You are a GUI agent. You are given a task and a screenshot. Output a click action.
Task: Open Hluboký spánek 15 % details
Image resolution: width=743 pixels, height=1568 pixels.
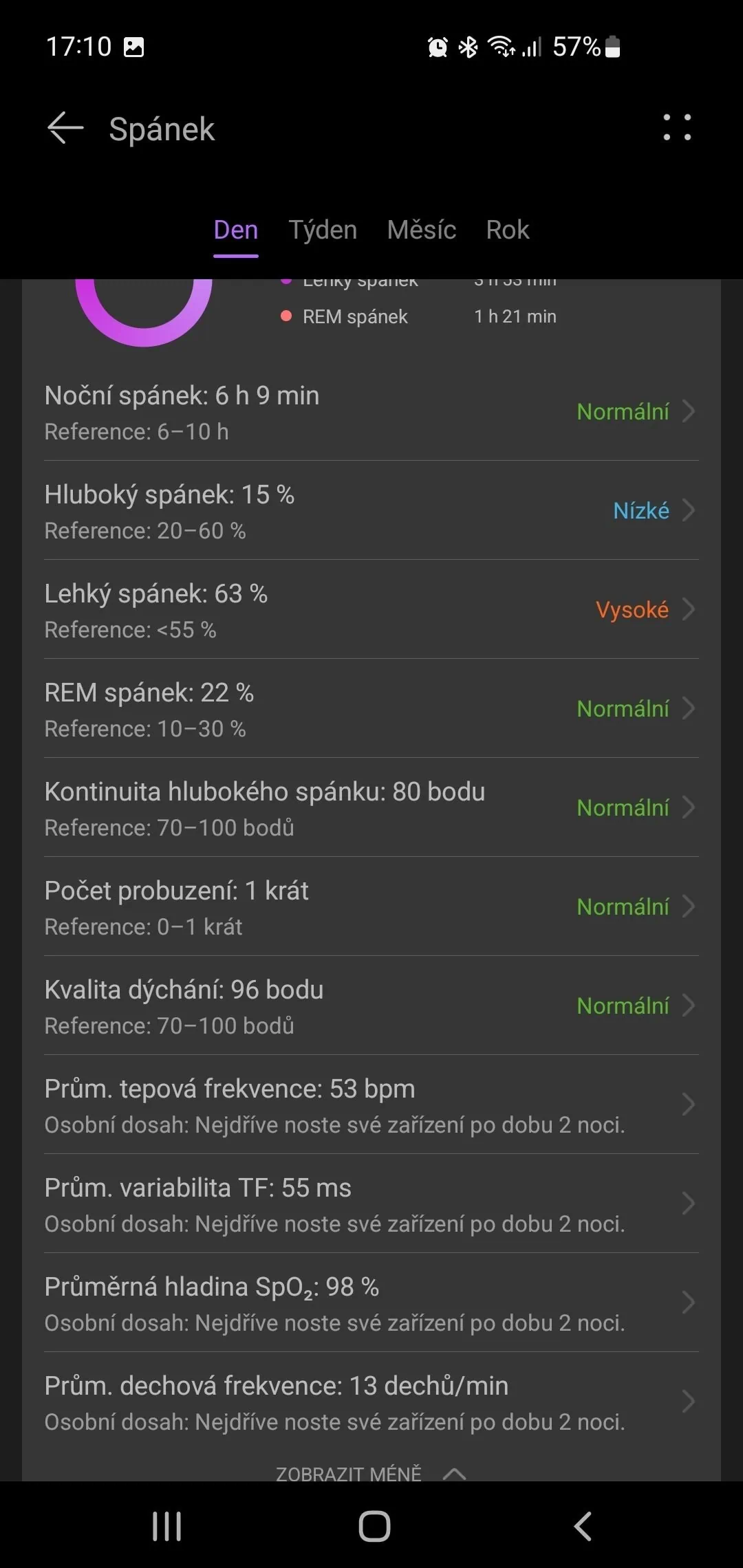click(371, 511)
